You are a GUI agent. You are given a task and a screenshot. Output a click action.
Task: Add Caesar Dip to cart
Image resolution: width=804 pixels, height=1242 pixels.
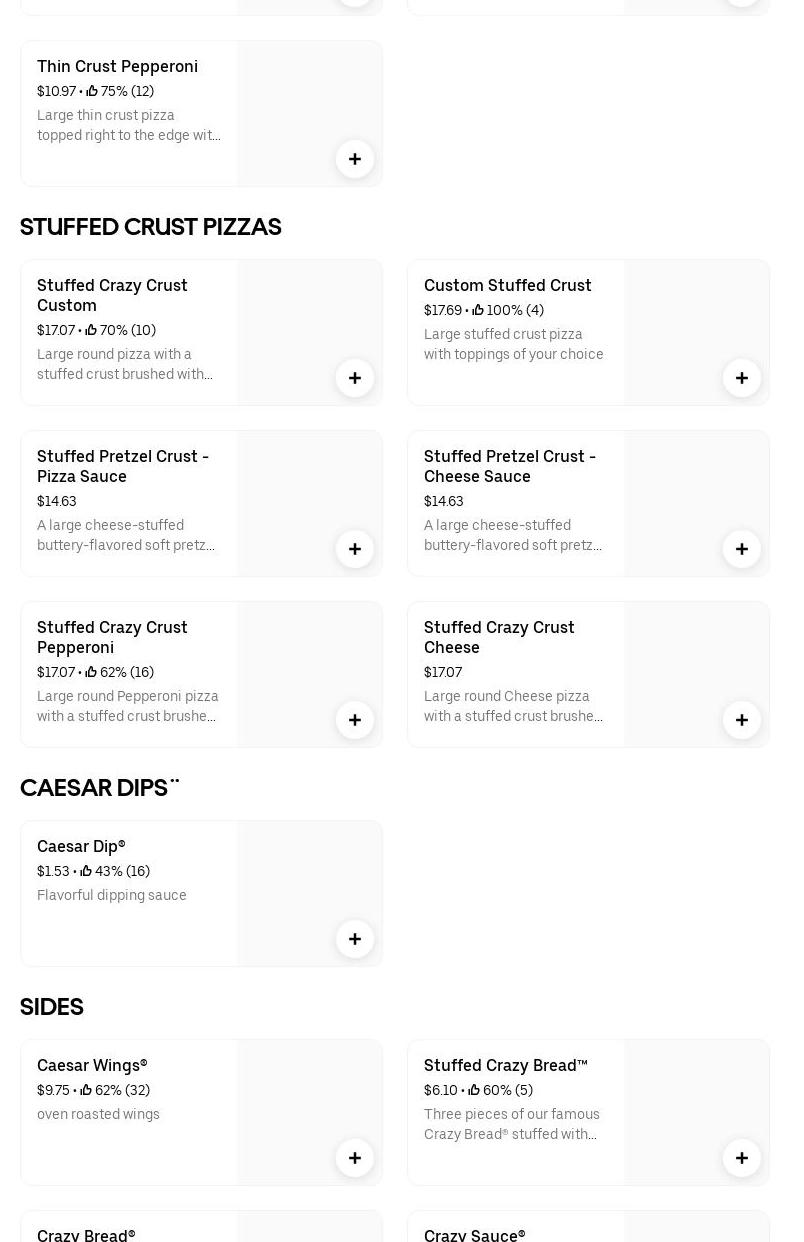(355, 939)
